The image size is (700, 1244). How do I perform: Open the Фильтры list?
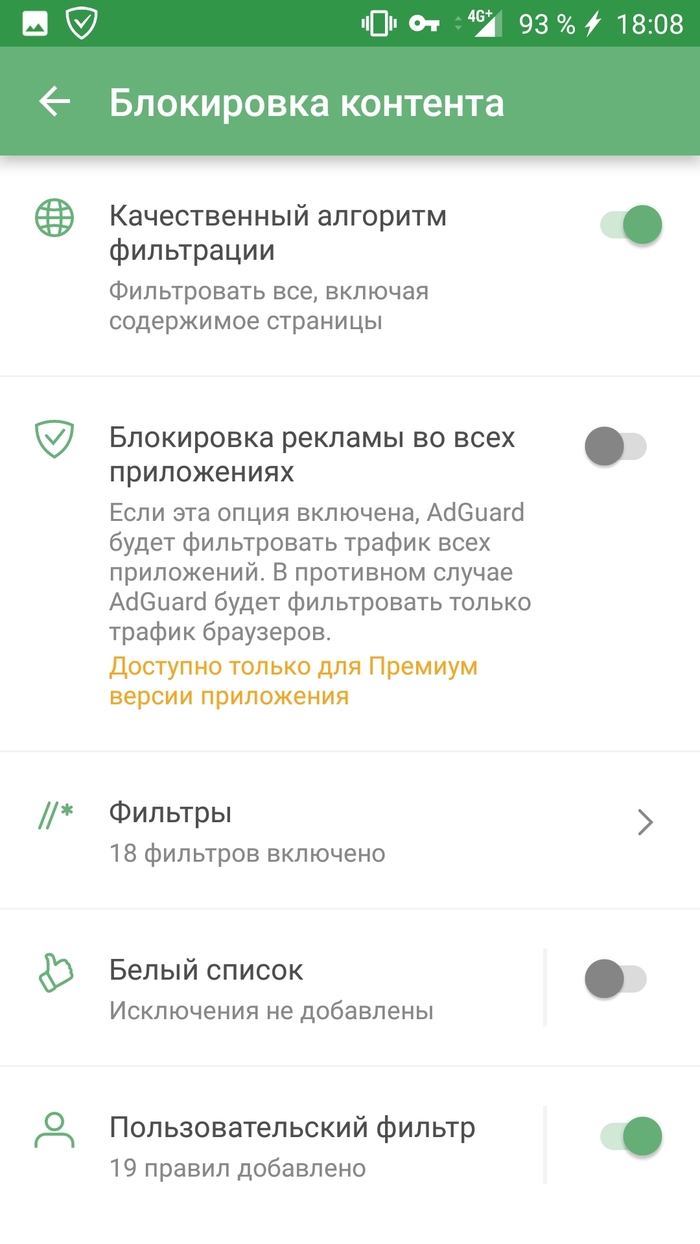(x=350, y=830)
